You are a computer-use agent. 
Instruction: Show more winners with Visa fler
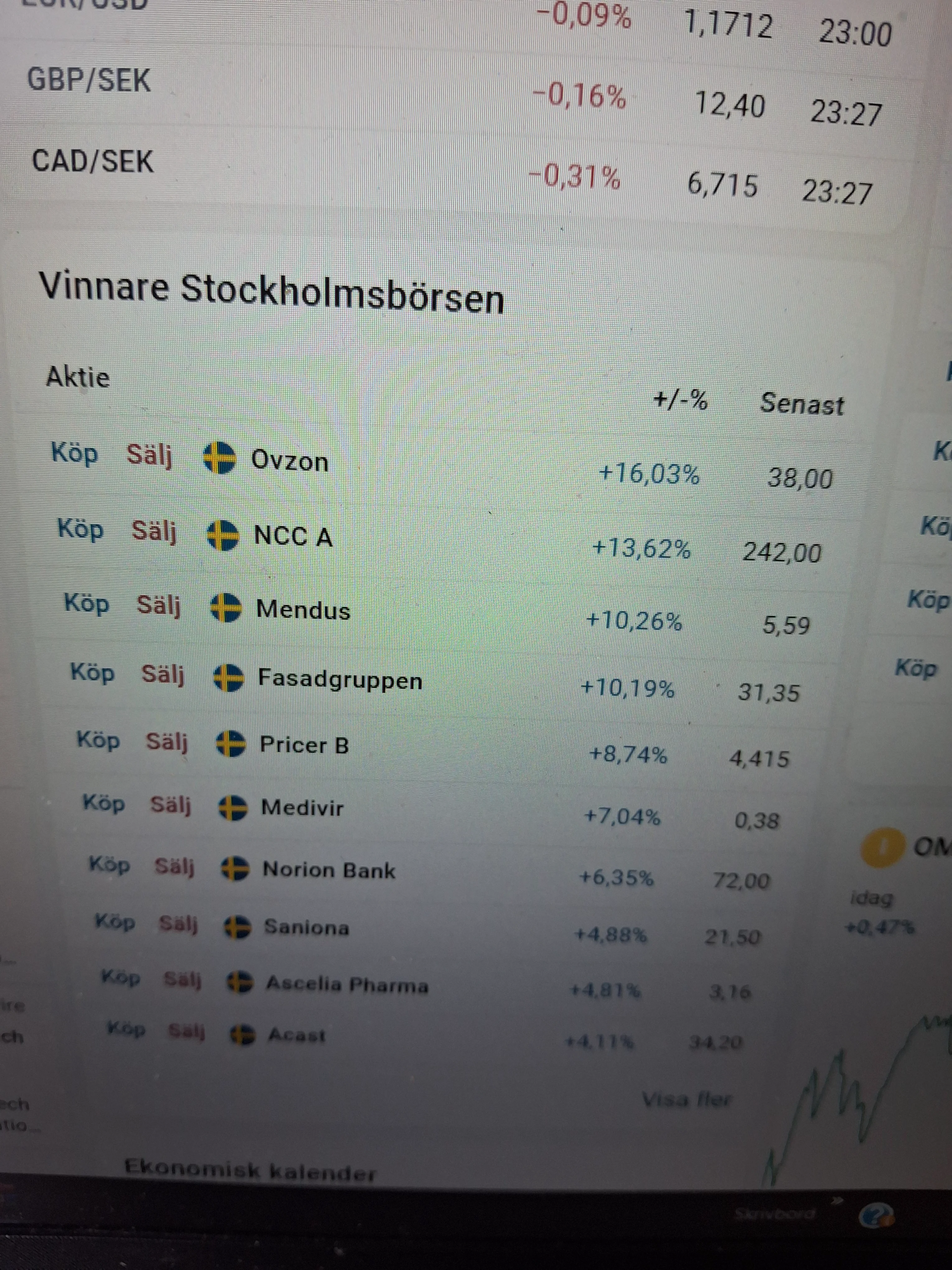click(686, 1100)
